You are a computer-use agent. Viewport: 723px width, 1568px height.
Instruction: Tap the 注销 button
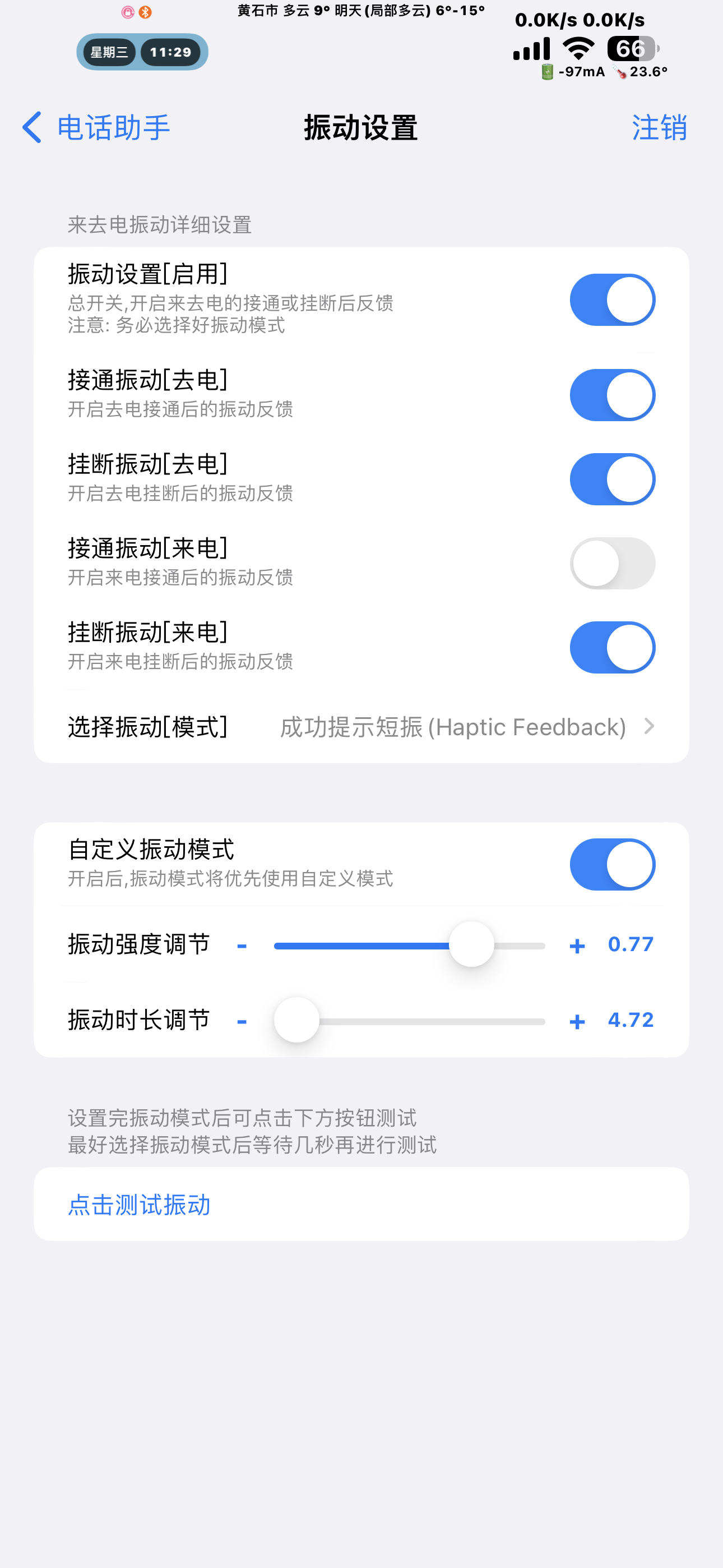tap(659, 127)
